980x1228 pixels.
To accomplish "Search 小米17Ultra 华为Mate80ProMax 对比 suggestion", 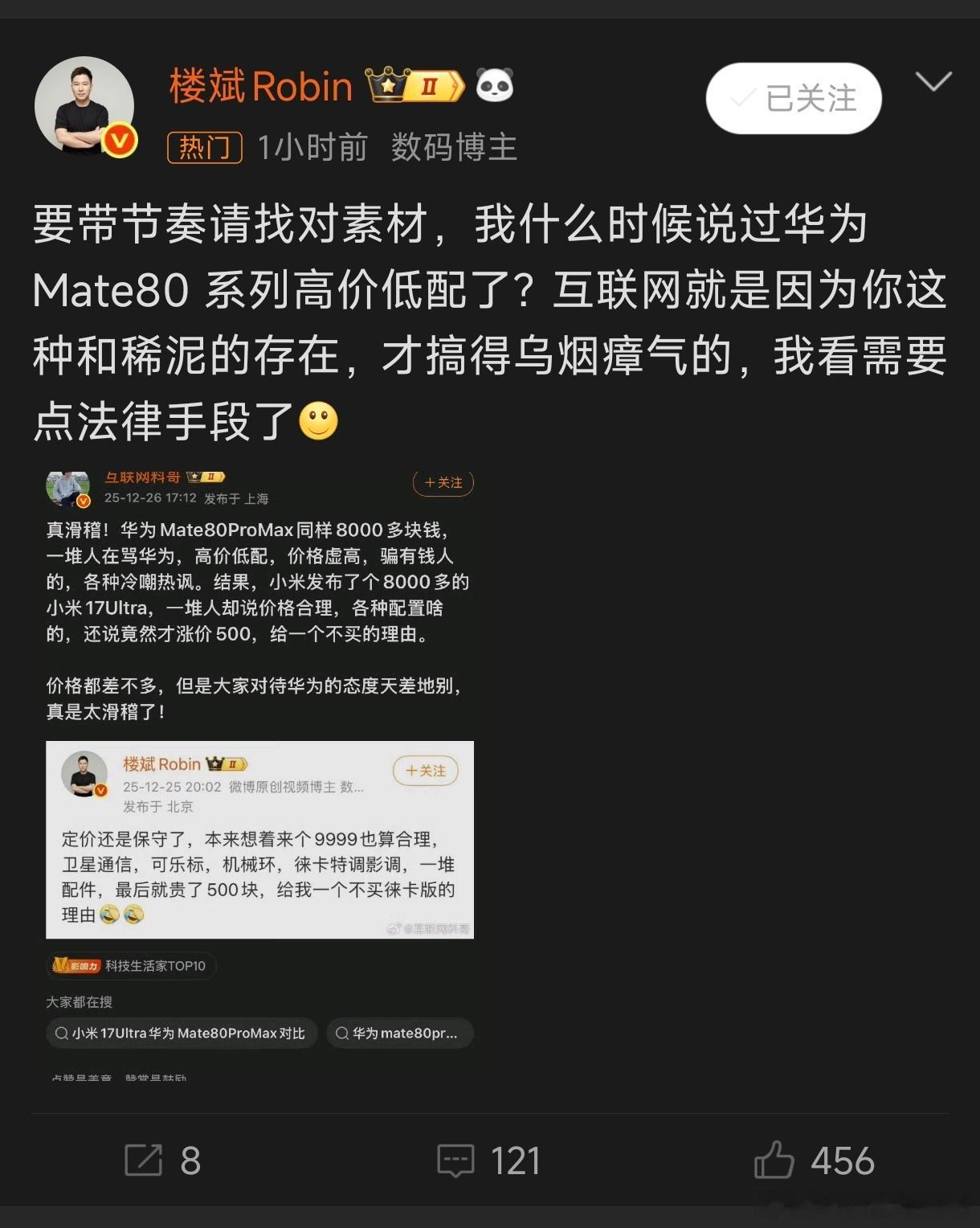I will [x=182, y=1034].
